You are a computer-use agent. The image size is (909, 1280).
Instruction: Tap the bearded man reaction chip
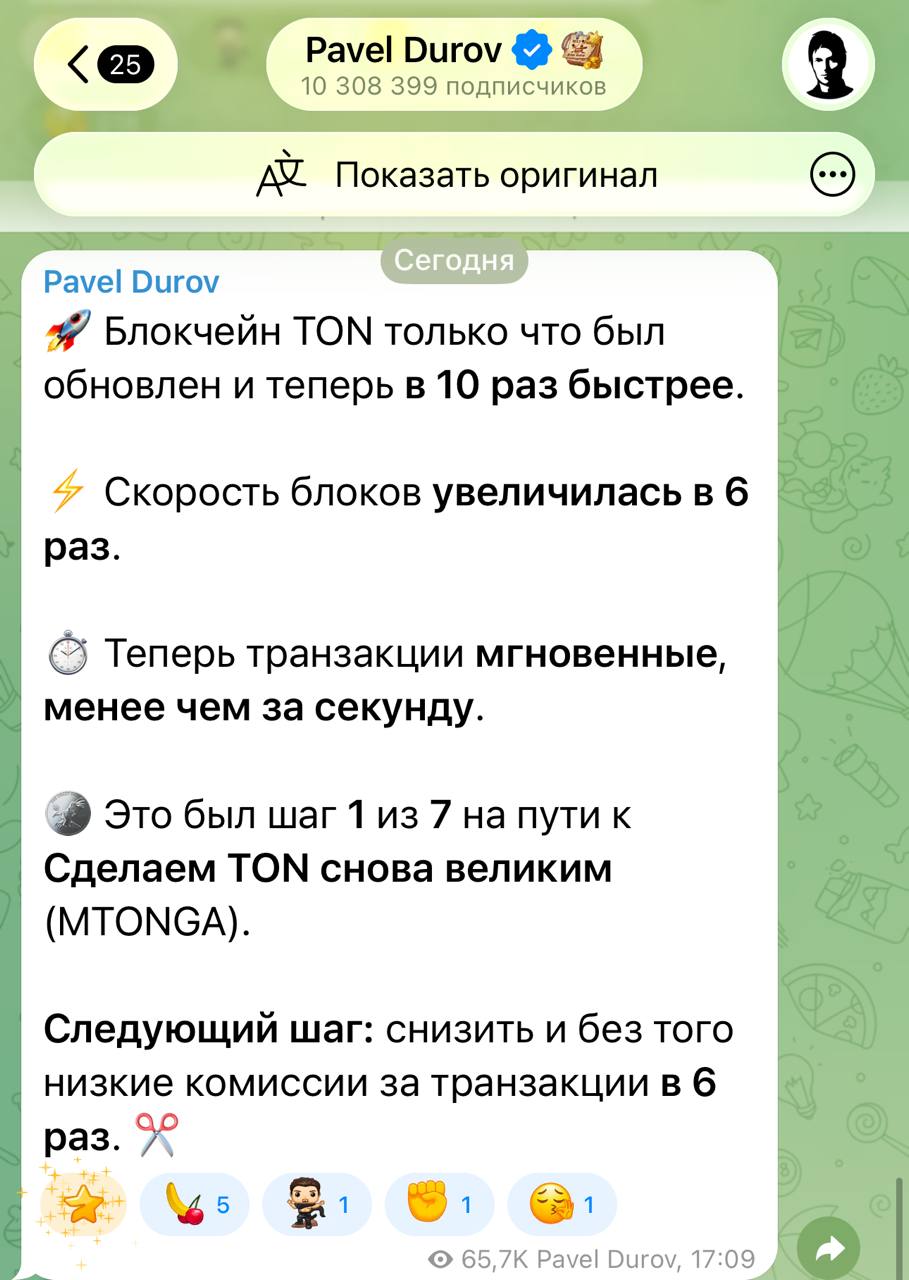point(316,1205)
